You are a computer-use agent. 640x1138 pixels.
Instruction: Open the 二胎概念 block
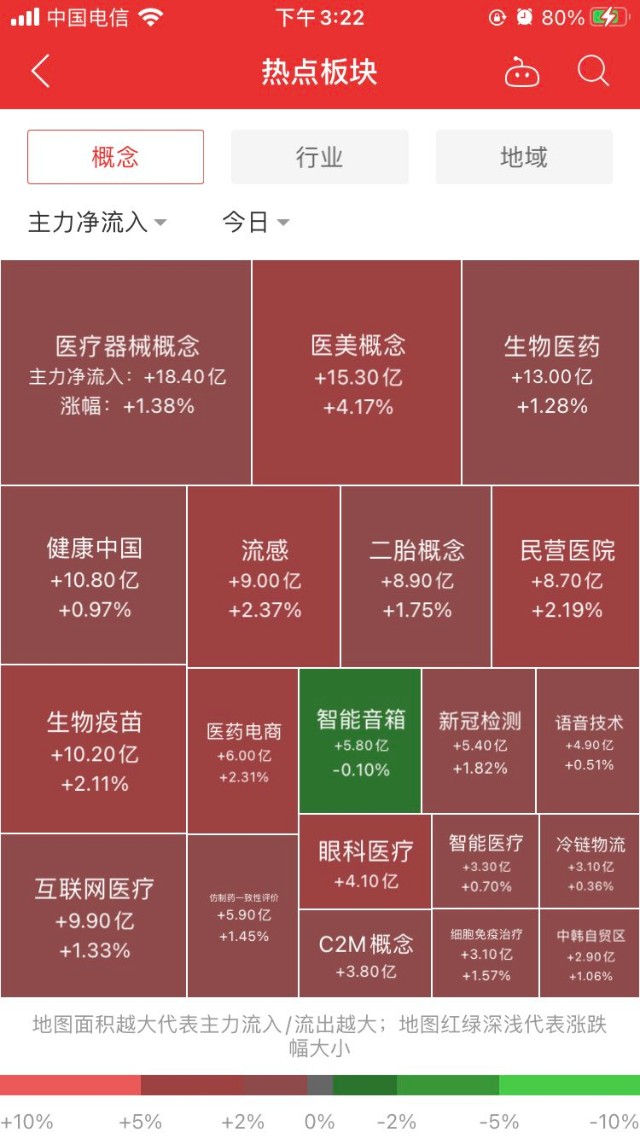tap(416, 577)
